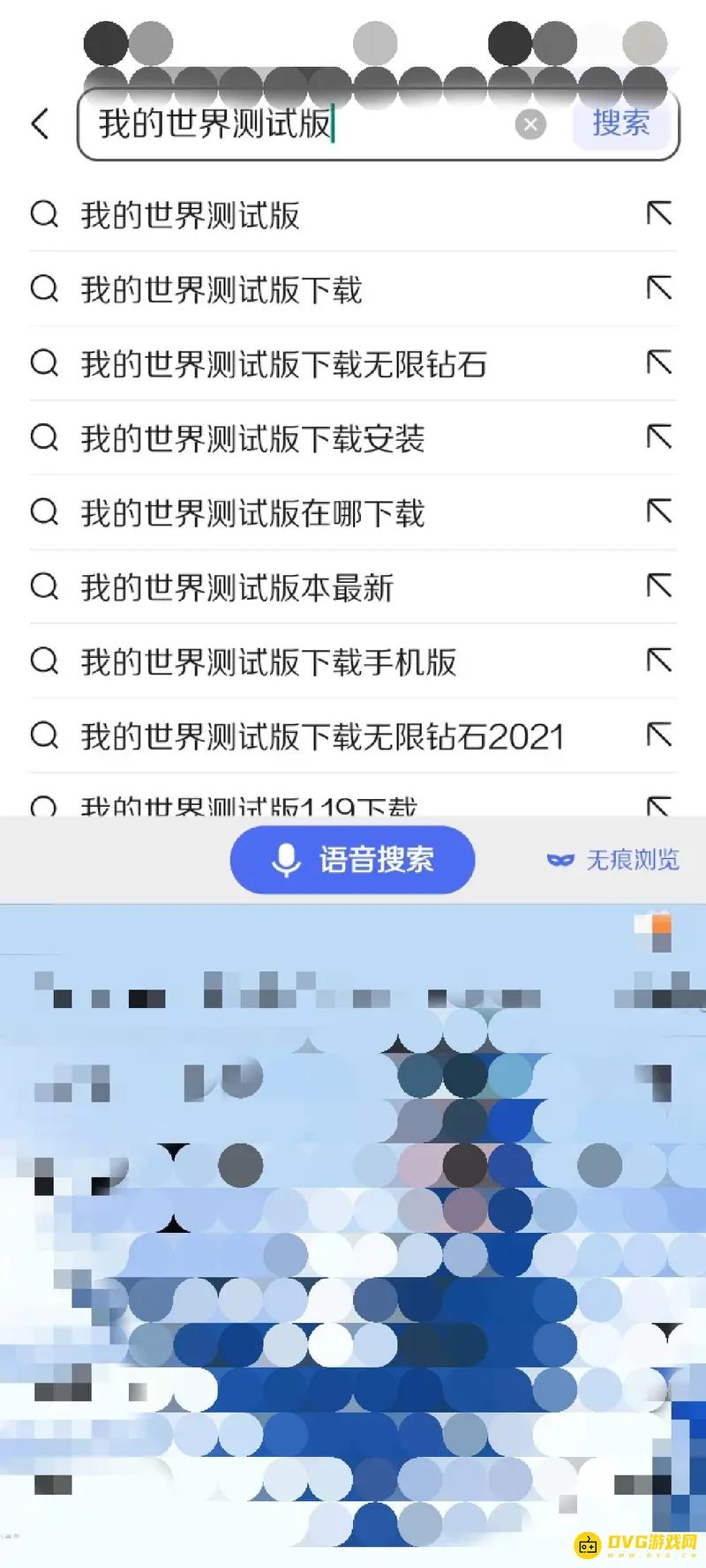This screenshot has height=1568, width=706.
Task: Fill search box using arrow beside 我的世界测试版本最新
Action: [x=659, y=586]
